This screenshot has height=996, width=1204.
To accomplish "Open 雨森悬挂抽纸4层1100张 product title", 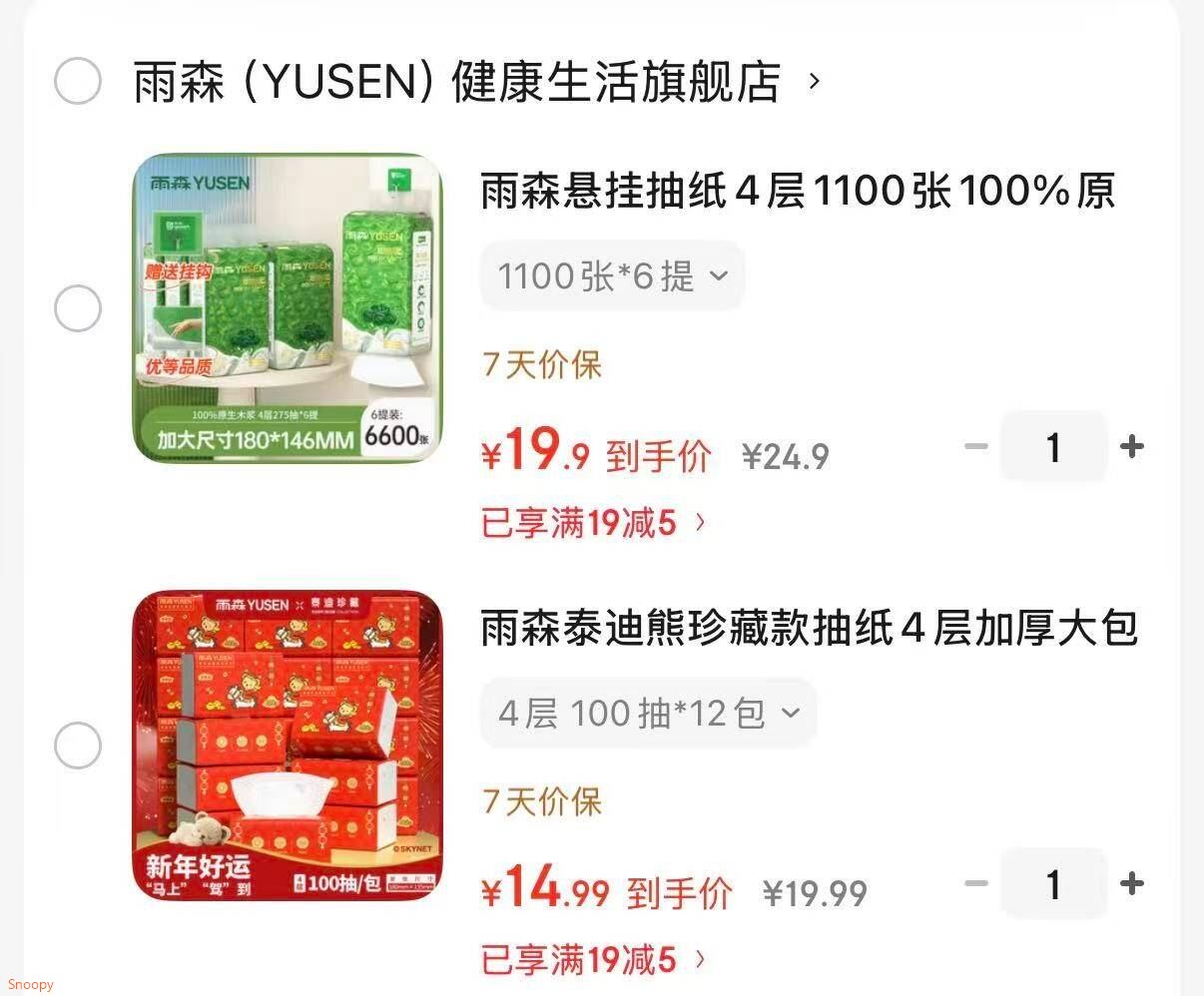I will [797, 191].
